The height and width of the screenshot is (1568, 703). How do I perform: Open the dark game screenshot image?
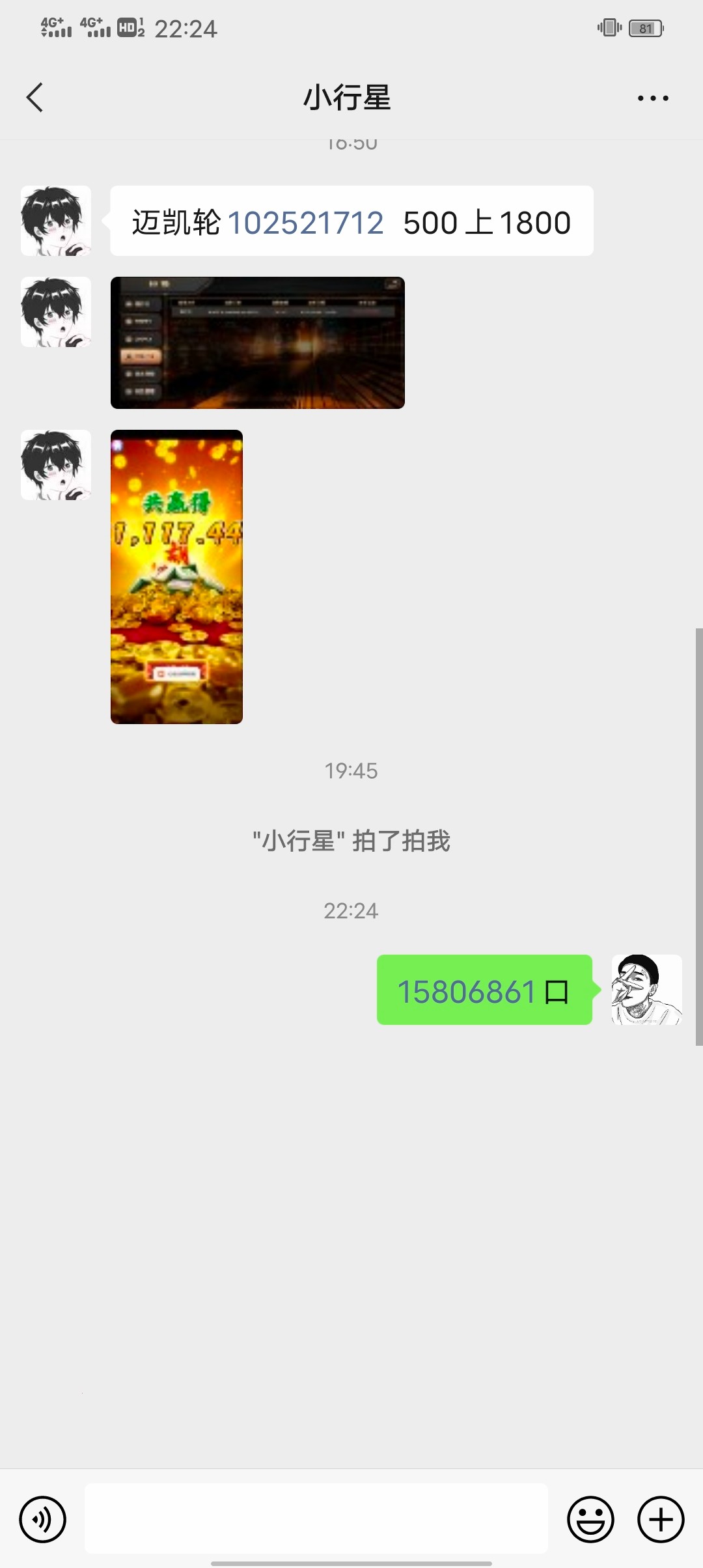pos(257,343)
